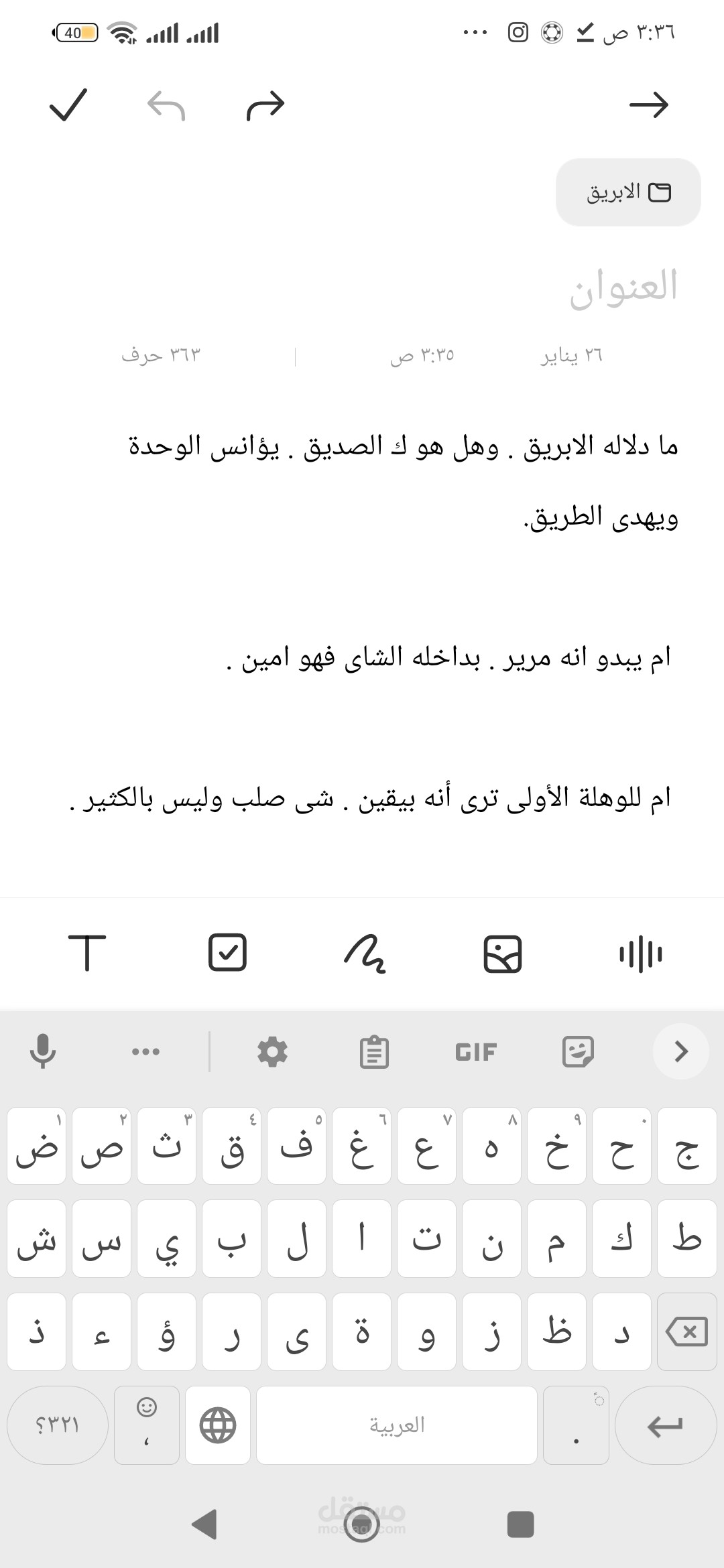Image resolution: width=724 pixels, height=1568 pixels.
Task: Tap the backspace key
Action: pos(687,1332)
